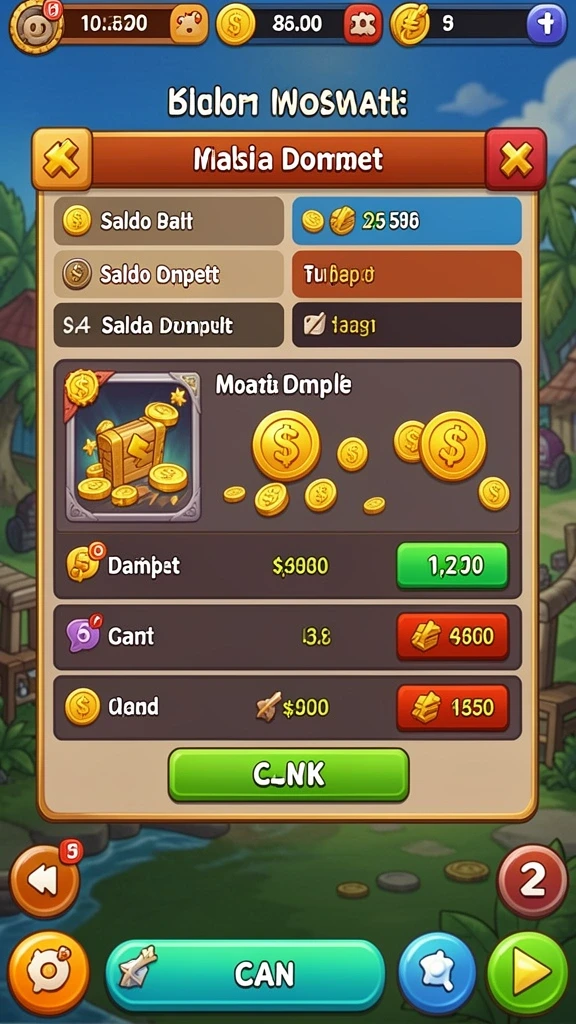Open the avatar at top left corner

pos(36,24)
